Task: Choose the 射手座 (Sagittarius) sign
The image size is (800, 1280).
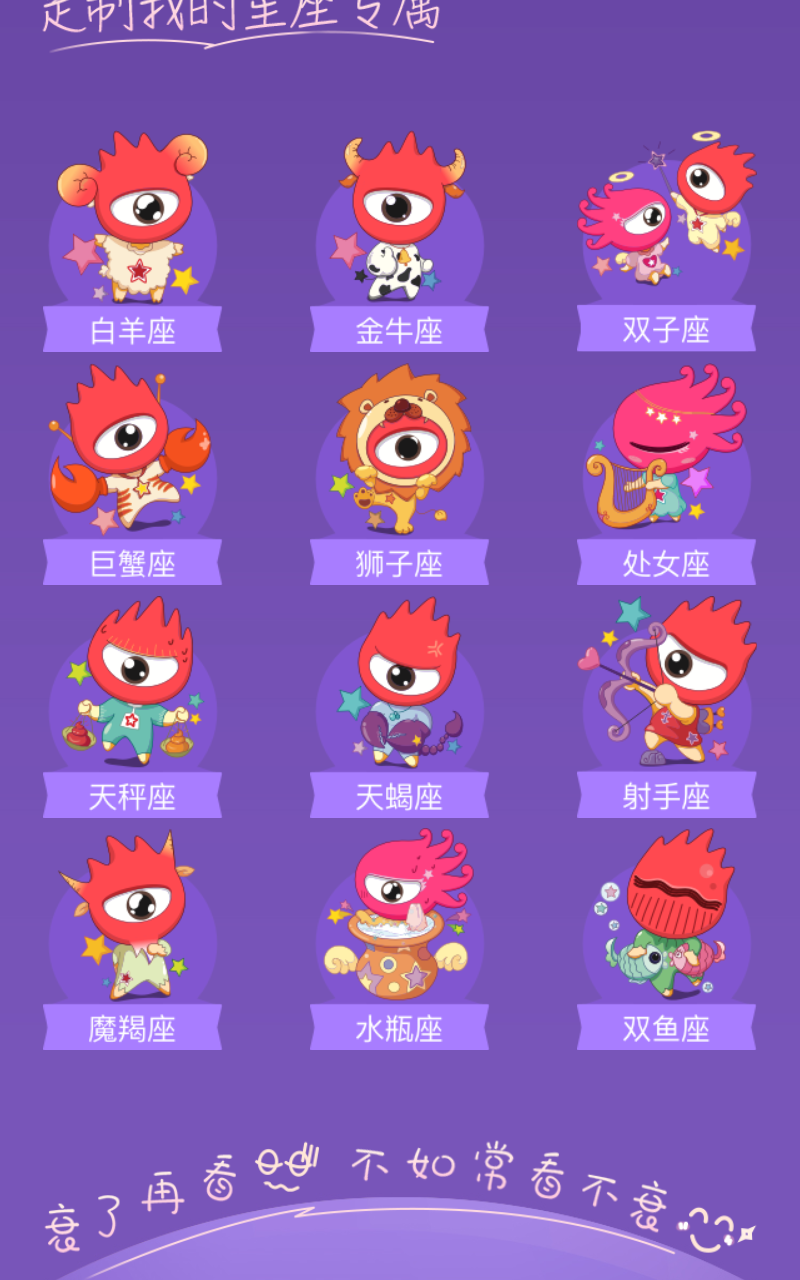Action: [x=667, y=706]
